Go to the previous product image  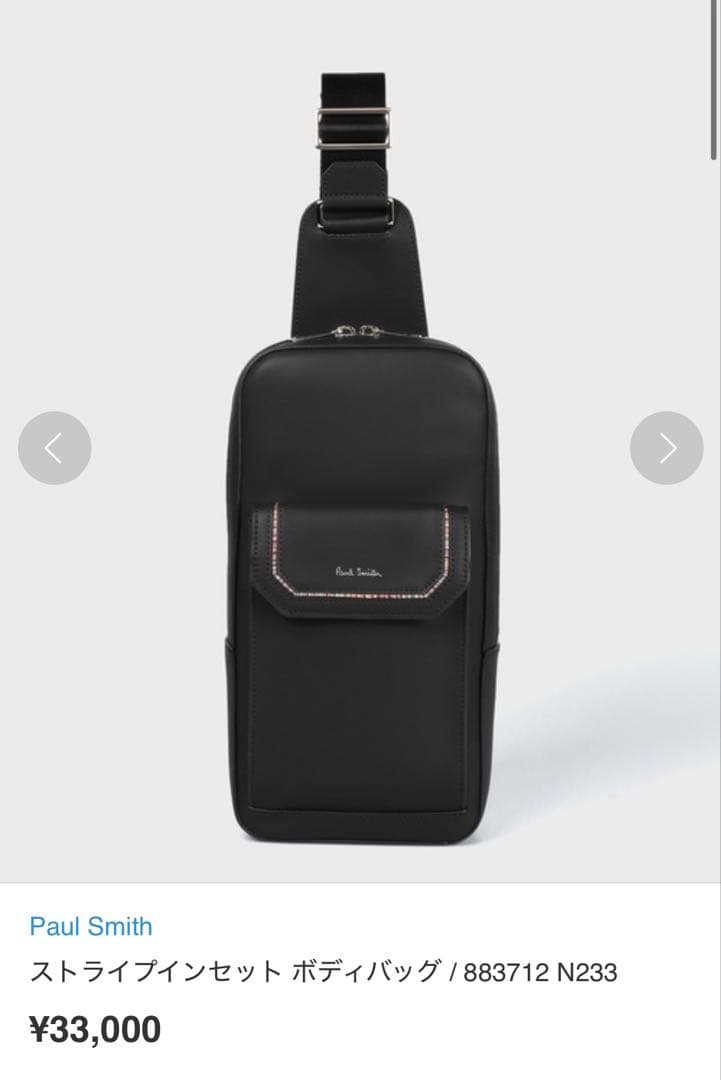(x=55, y=448)
